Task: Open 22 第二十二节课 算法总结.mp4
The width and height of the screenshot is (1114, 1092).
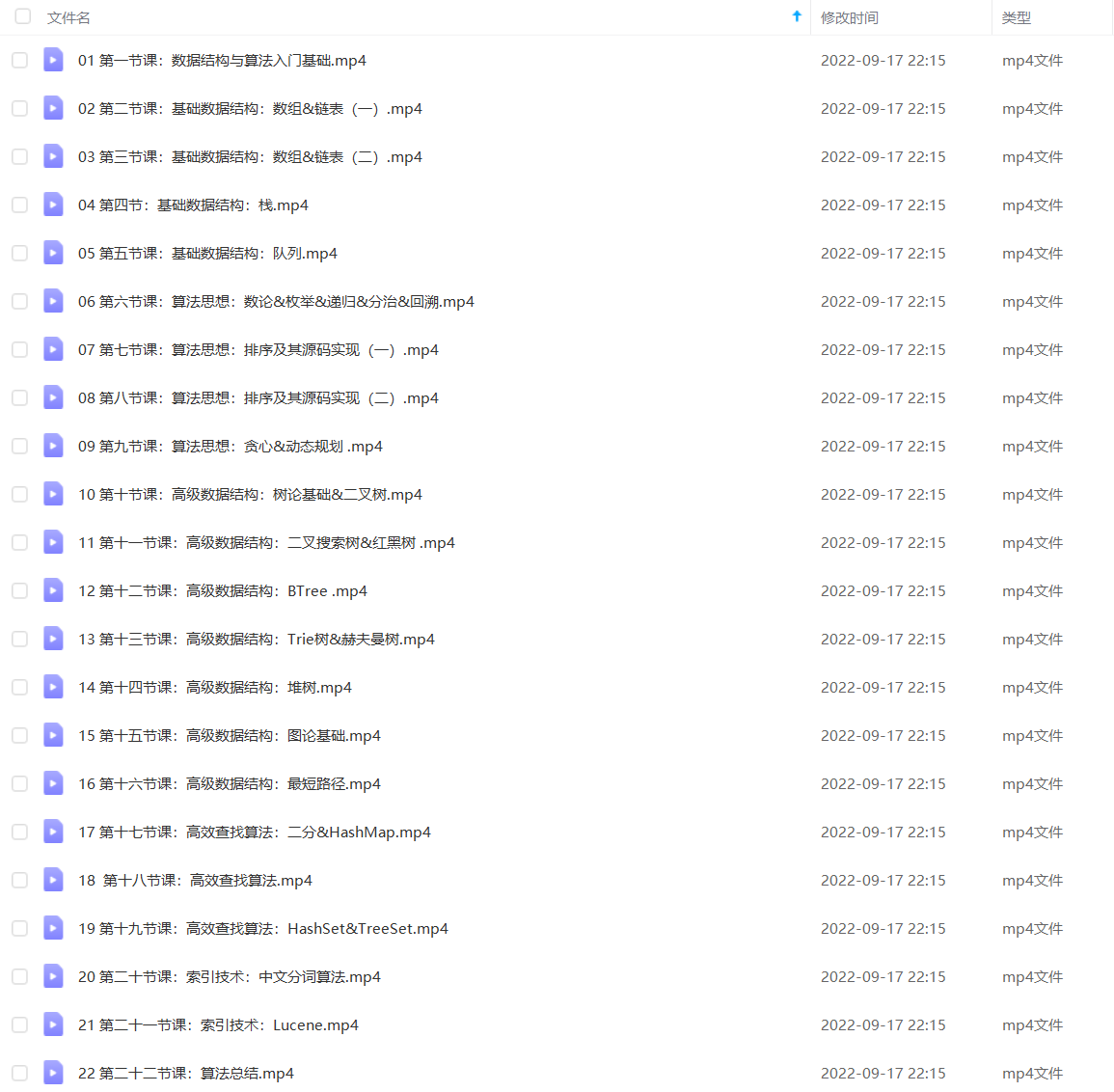Action: [185, 1074]
